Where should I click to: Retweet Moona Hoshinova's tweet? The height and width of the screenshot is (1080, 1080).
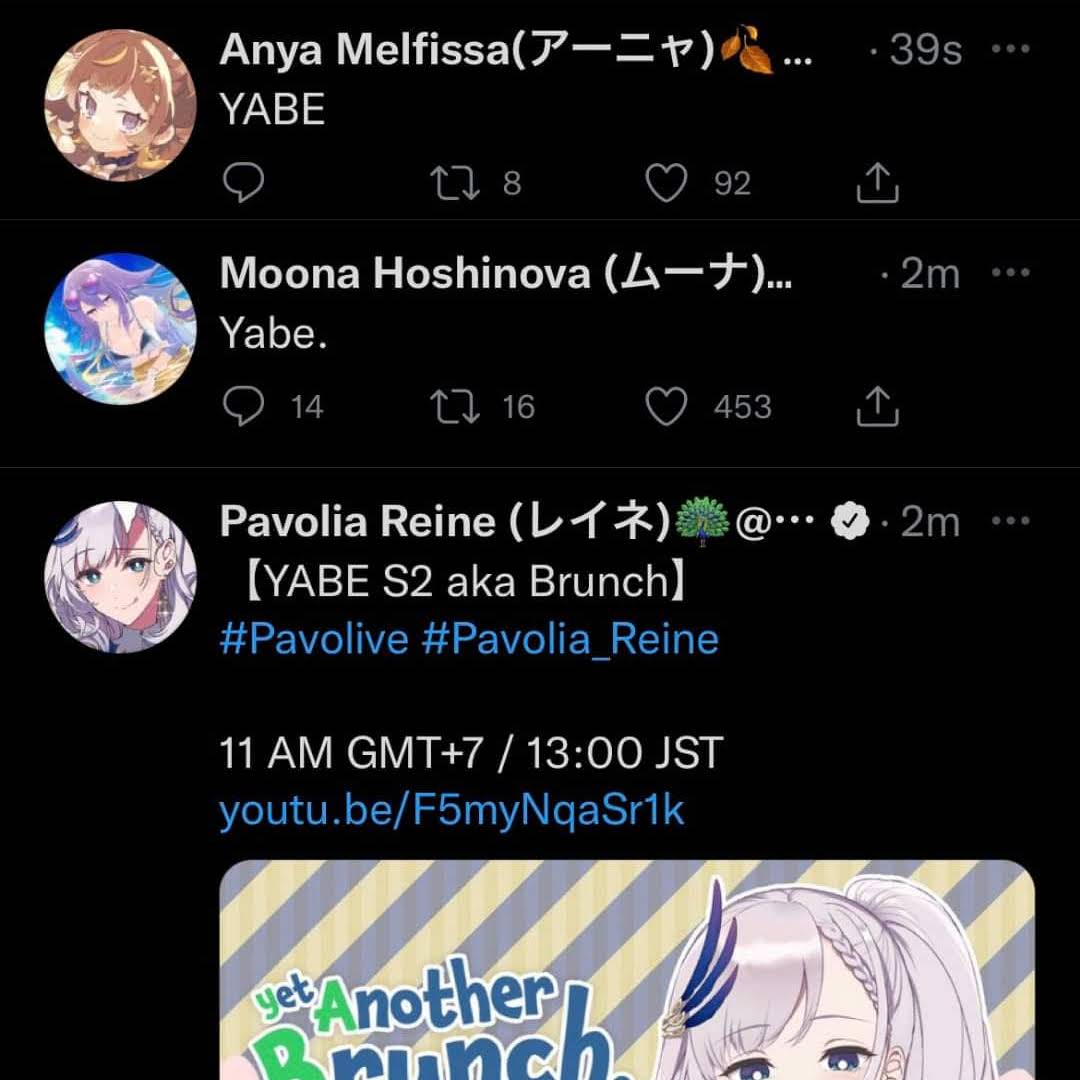(455, 407)
